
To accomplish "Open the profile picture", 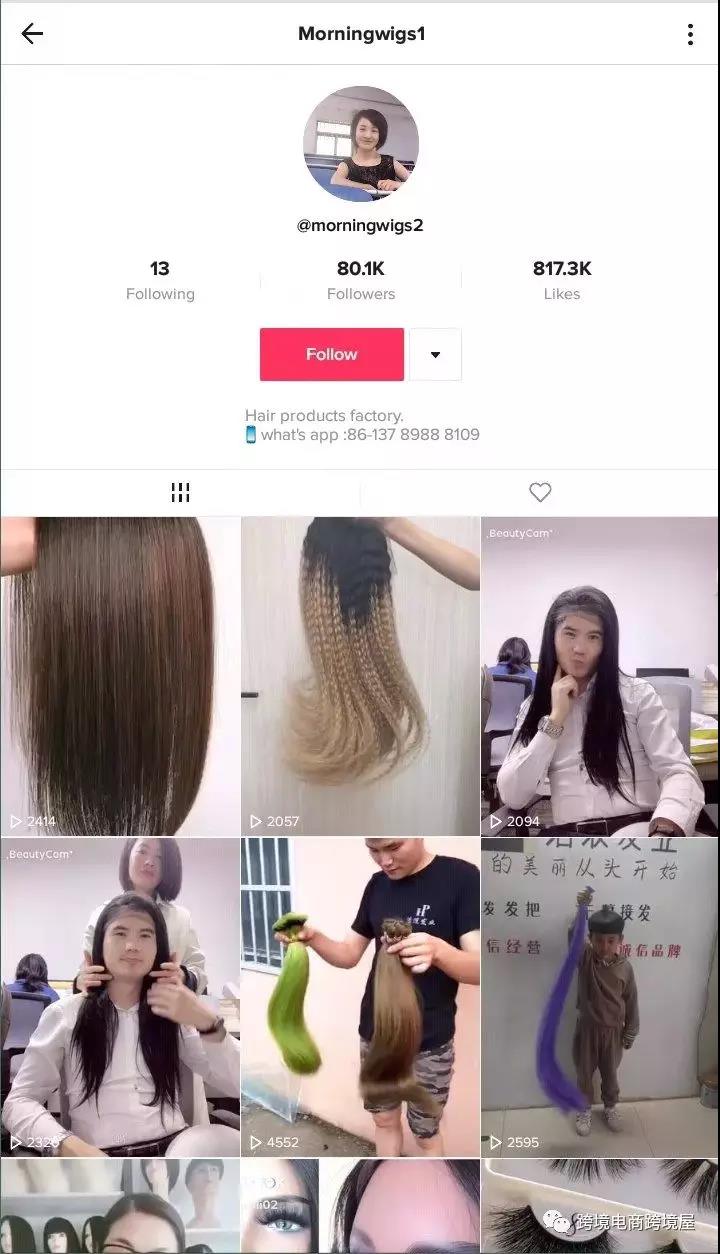I will coord(361,144).
